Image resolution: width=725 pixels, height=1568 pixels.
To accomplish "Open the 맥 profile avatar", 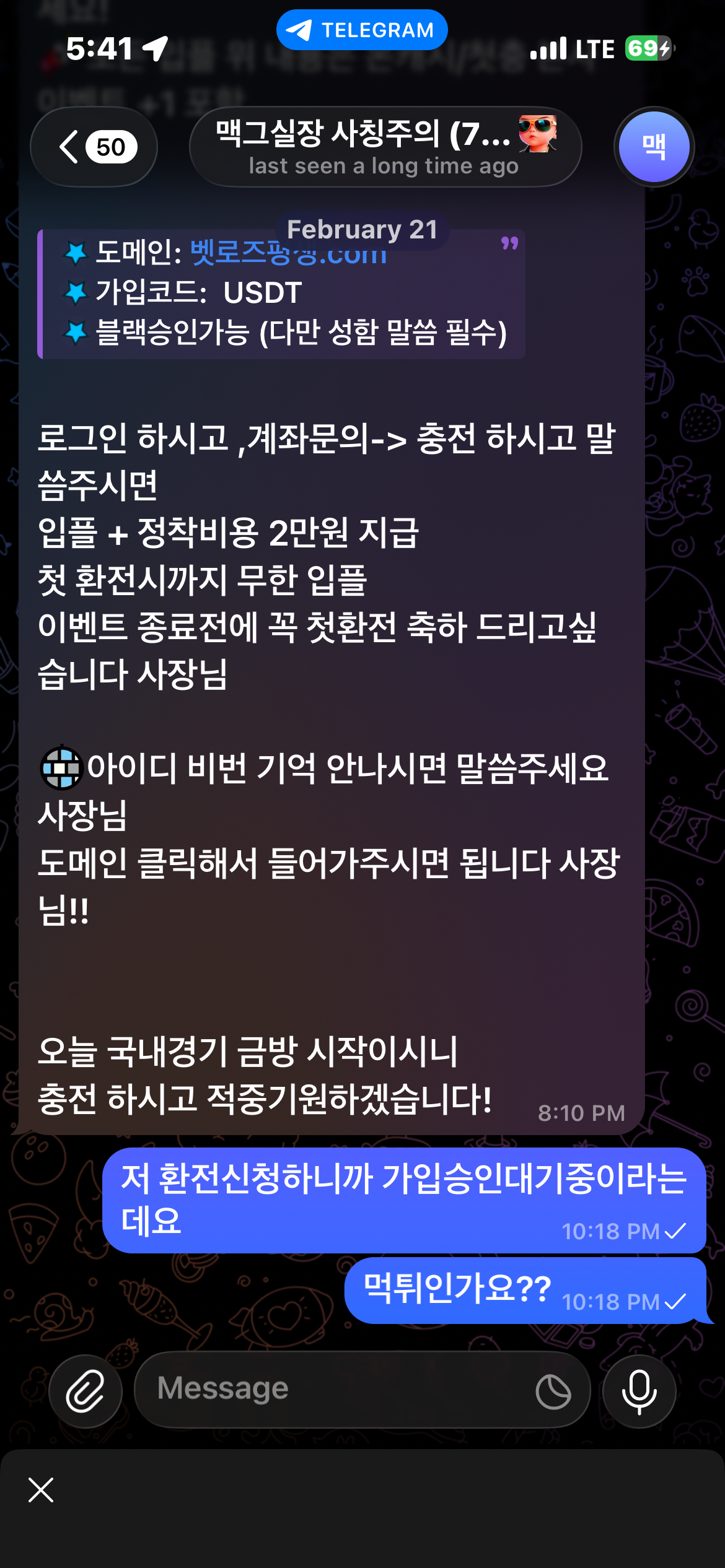I will click(654, 147).
